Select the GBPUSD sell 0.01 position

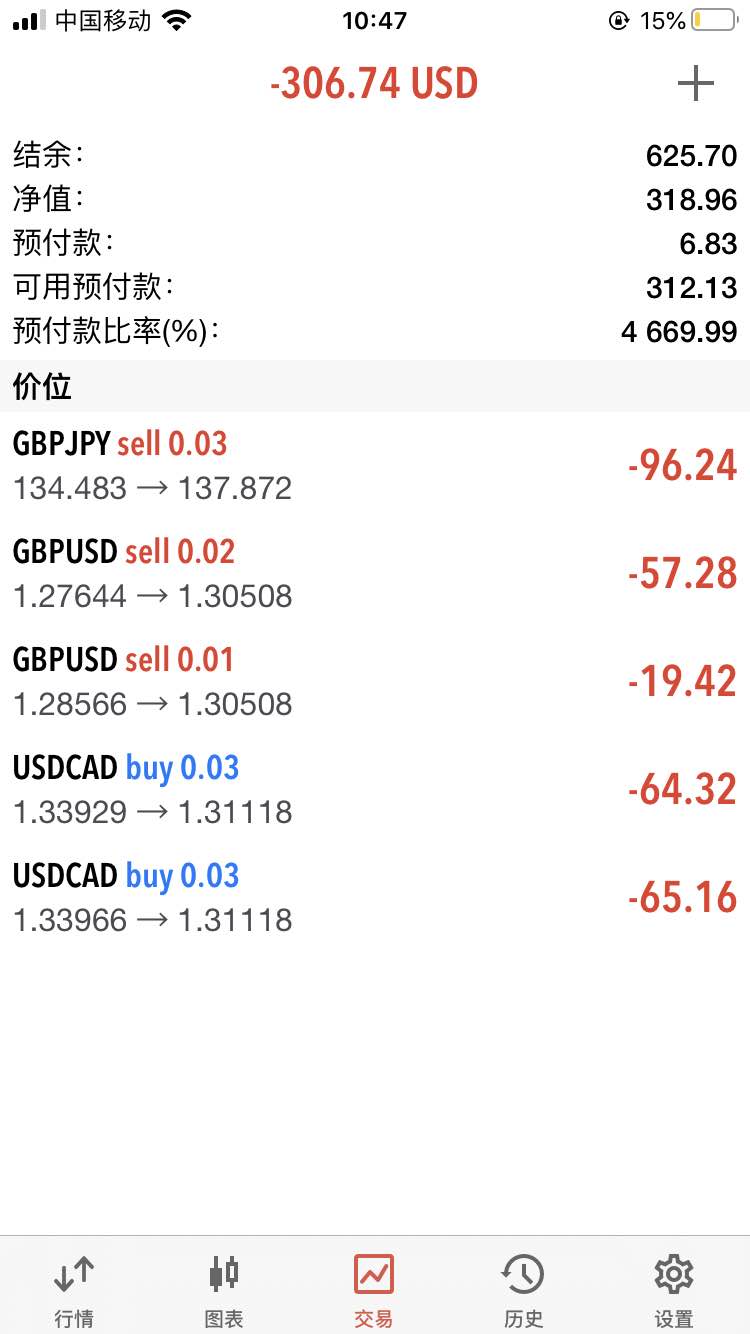pos(375,682)
